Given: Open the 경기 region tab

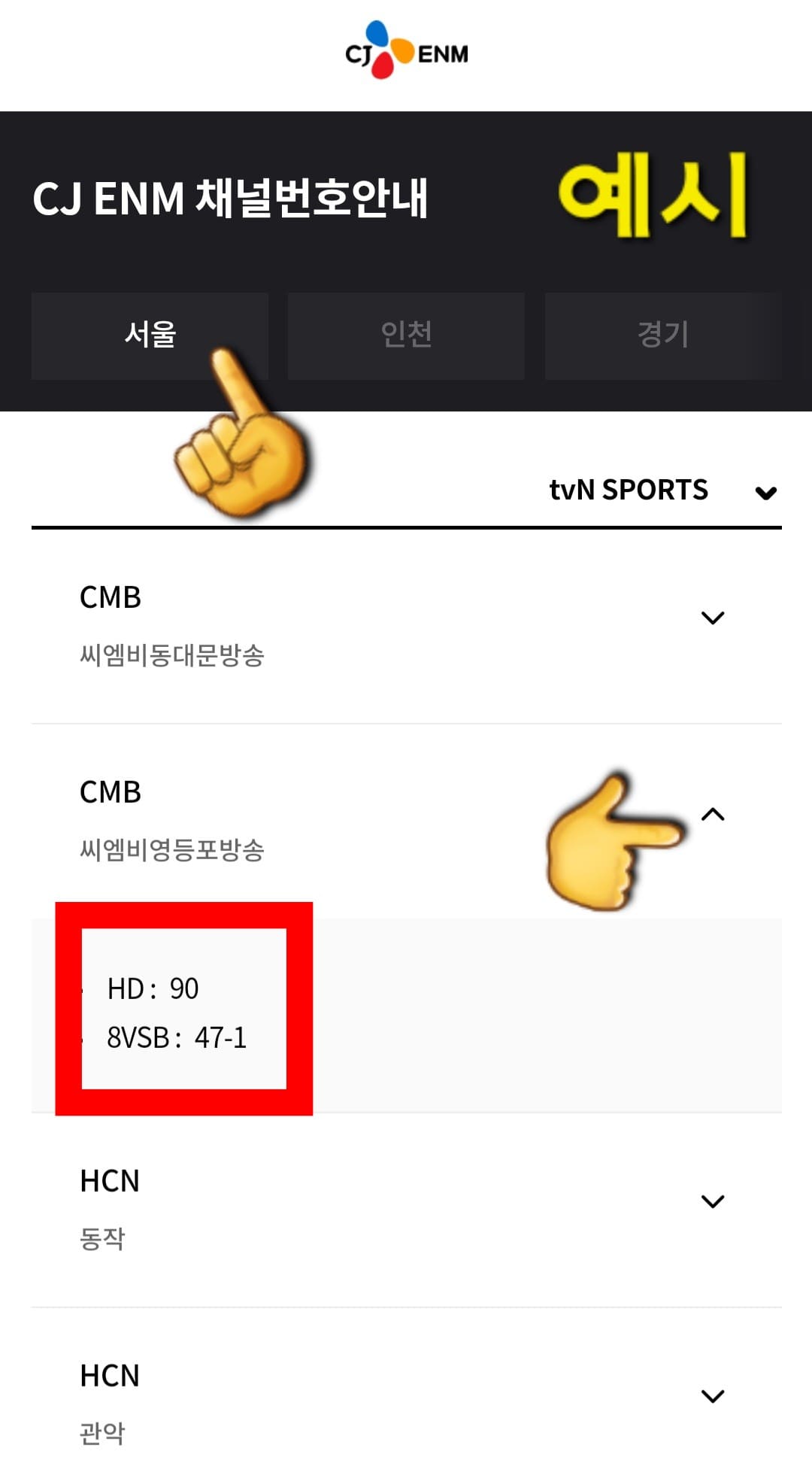Looking at the screenshot, I should 663,336.
